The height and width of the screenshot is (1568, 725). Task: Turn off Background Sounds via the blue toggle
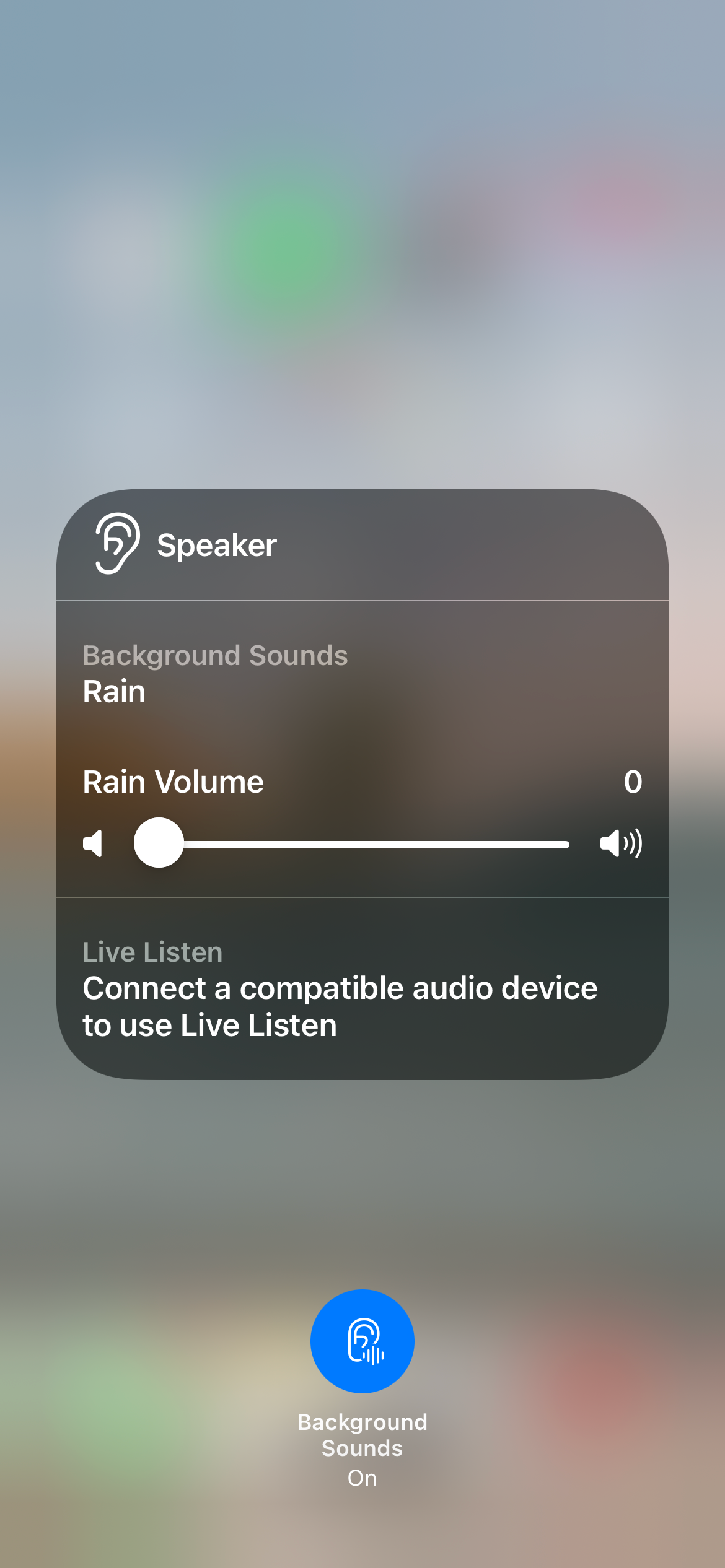[x=362, y=1340]
